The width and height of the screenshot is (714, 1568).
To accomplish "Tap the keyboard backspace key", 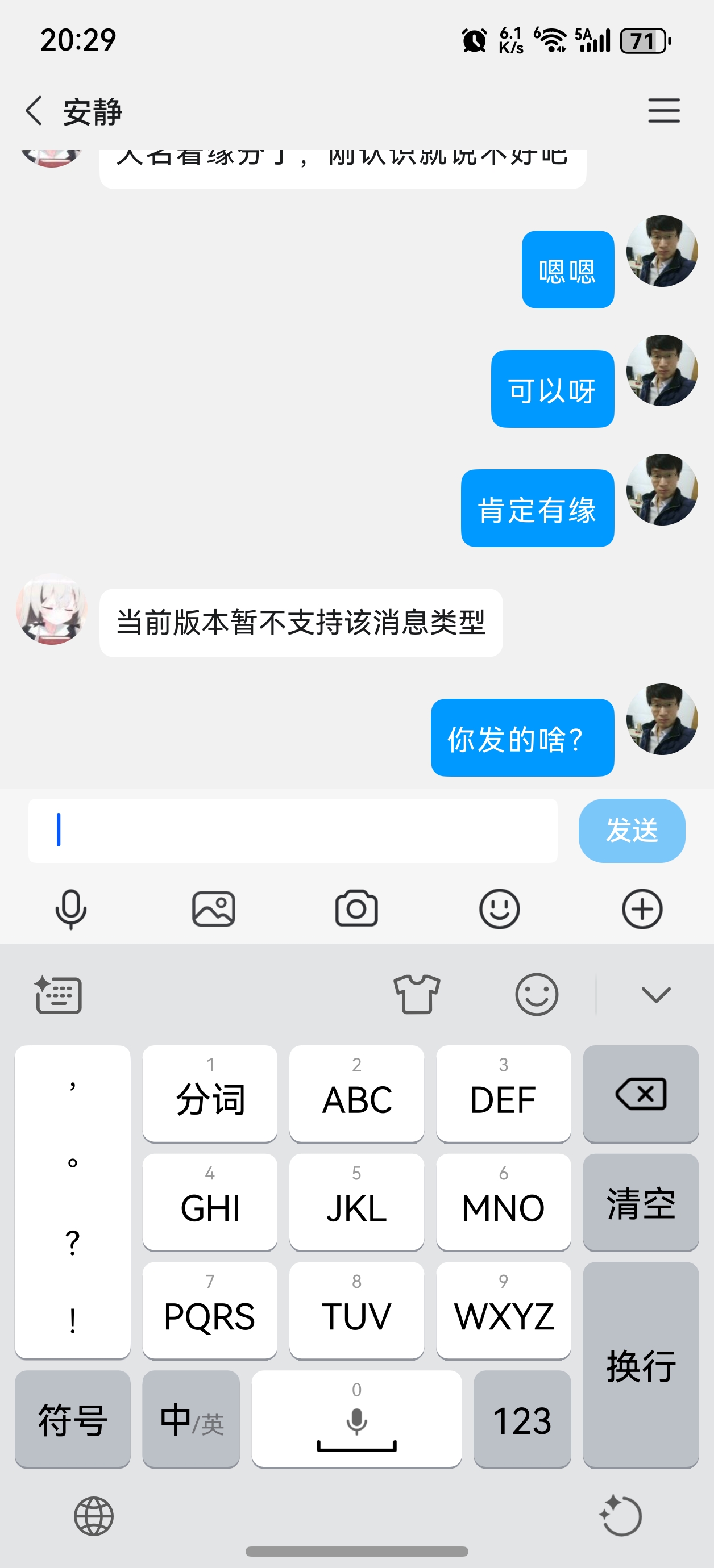I will [640, 1094].
